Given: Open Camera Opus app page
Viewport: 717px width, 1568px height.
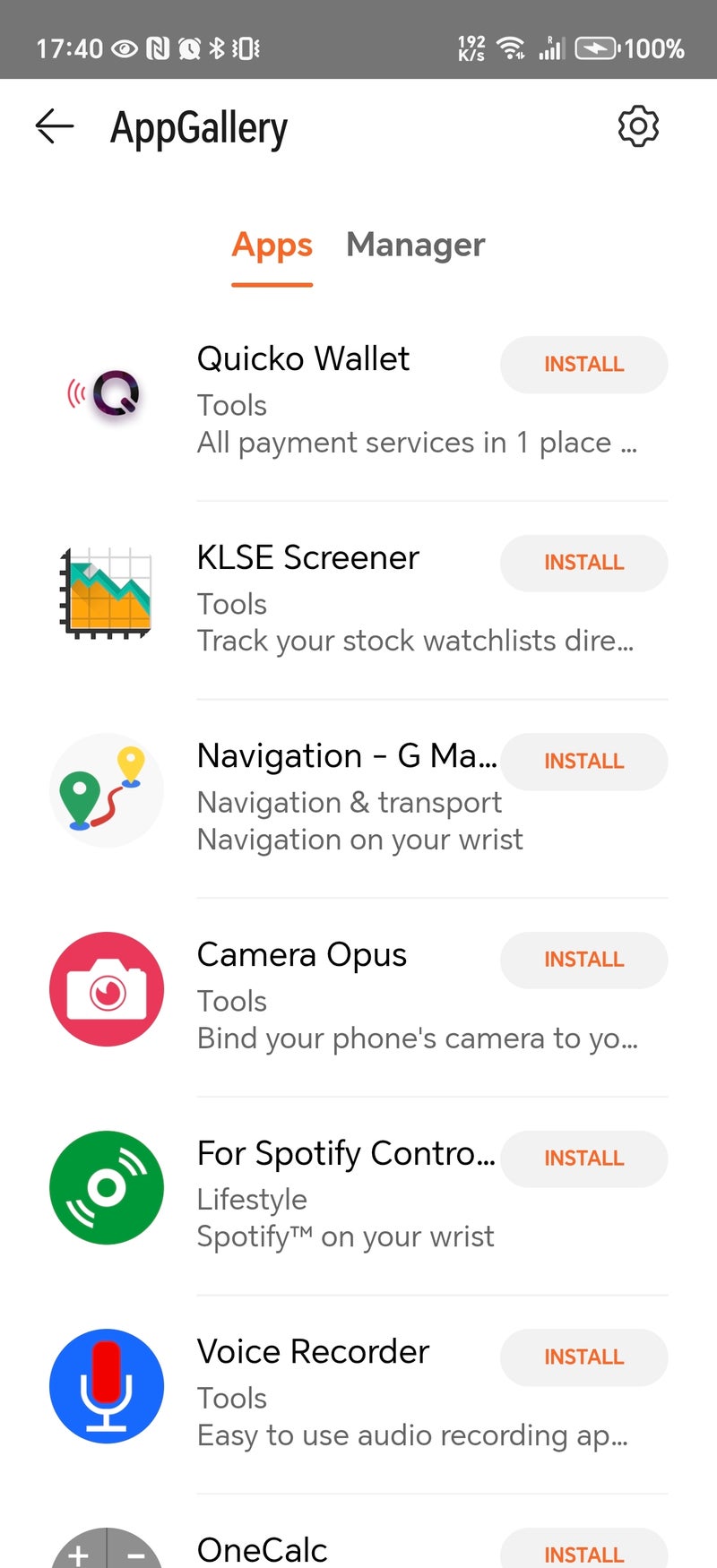Looking at the screenshot, I should [301, 955].
